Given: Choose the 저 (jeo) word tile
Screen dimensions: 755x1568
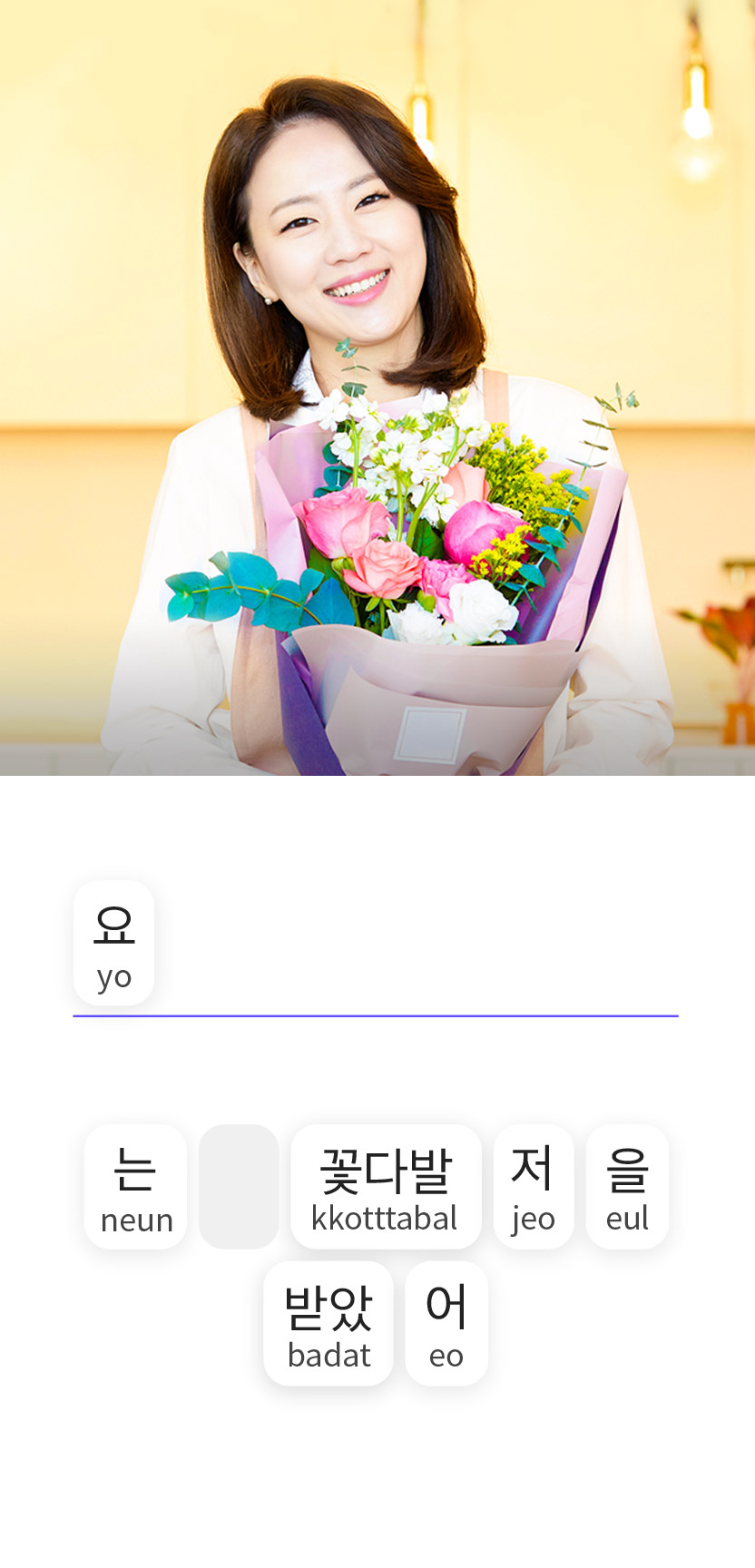Looking at the screenshot, I should tap(534, 1187).
